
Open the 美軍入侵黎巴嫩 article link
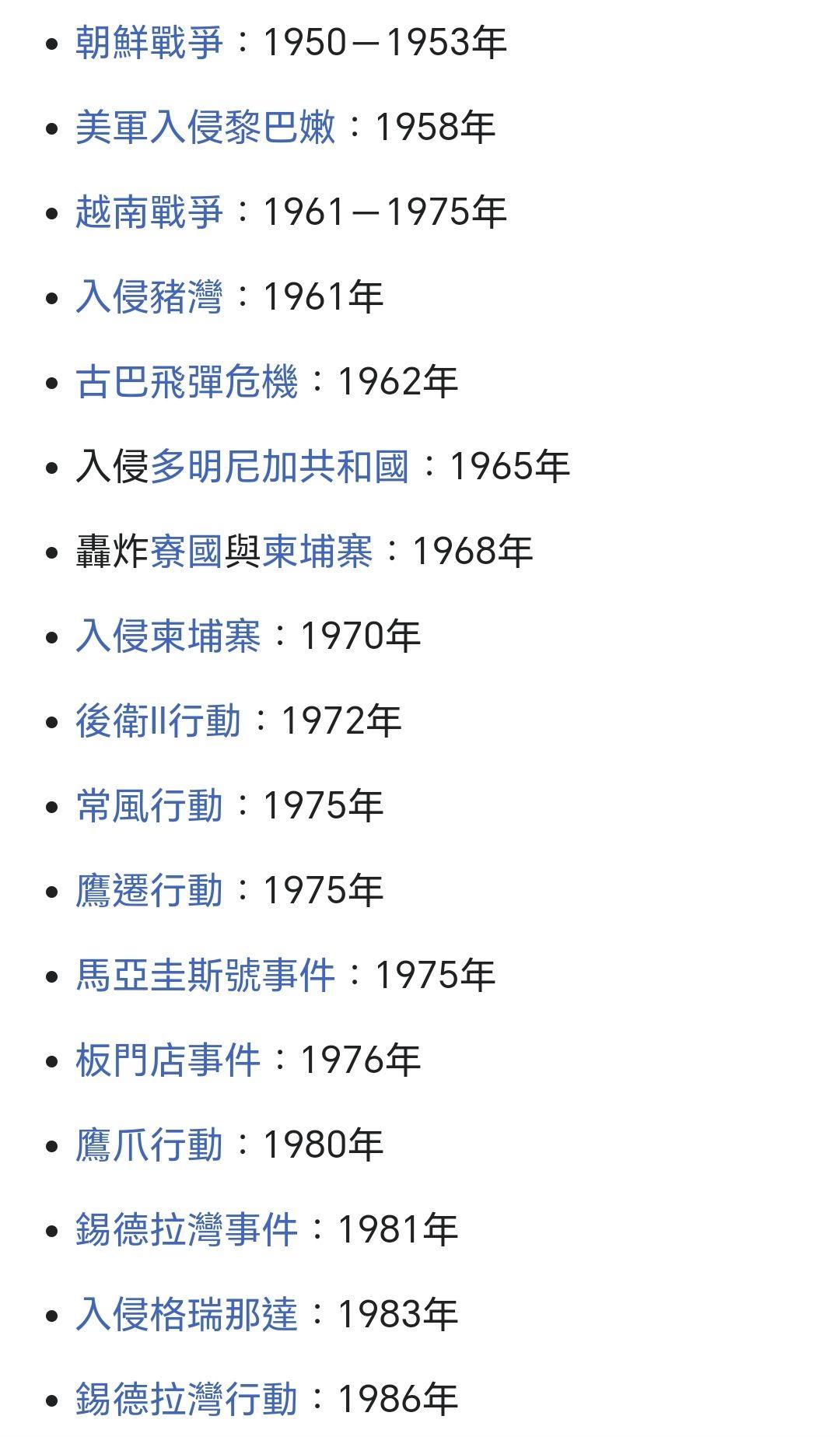tap(205, 128)
